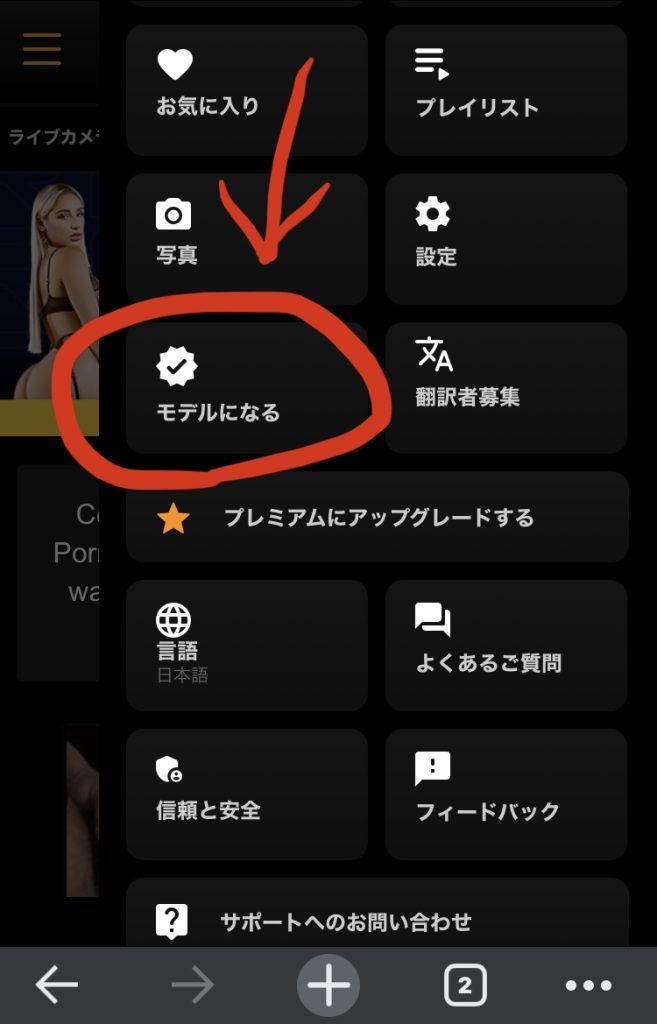Open the 信頼と安全 page
657x1024 pixels.
tap(246, 794)
